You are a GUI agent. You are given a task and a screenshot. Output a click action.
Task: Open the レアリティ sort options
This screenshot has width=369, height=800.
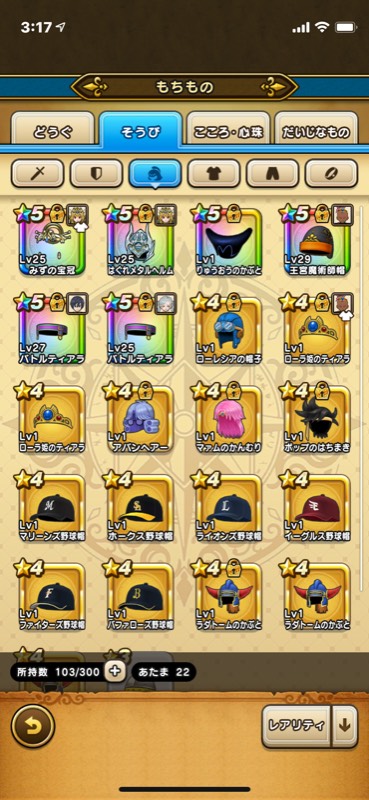(x=297, y=727)
